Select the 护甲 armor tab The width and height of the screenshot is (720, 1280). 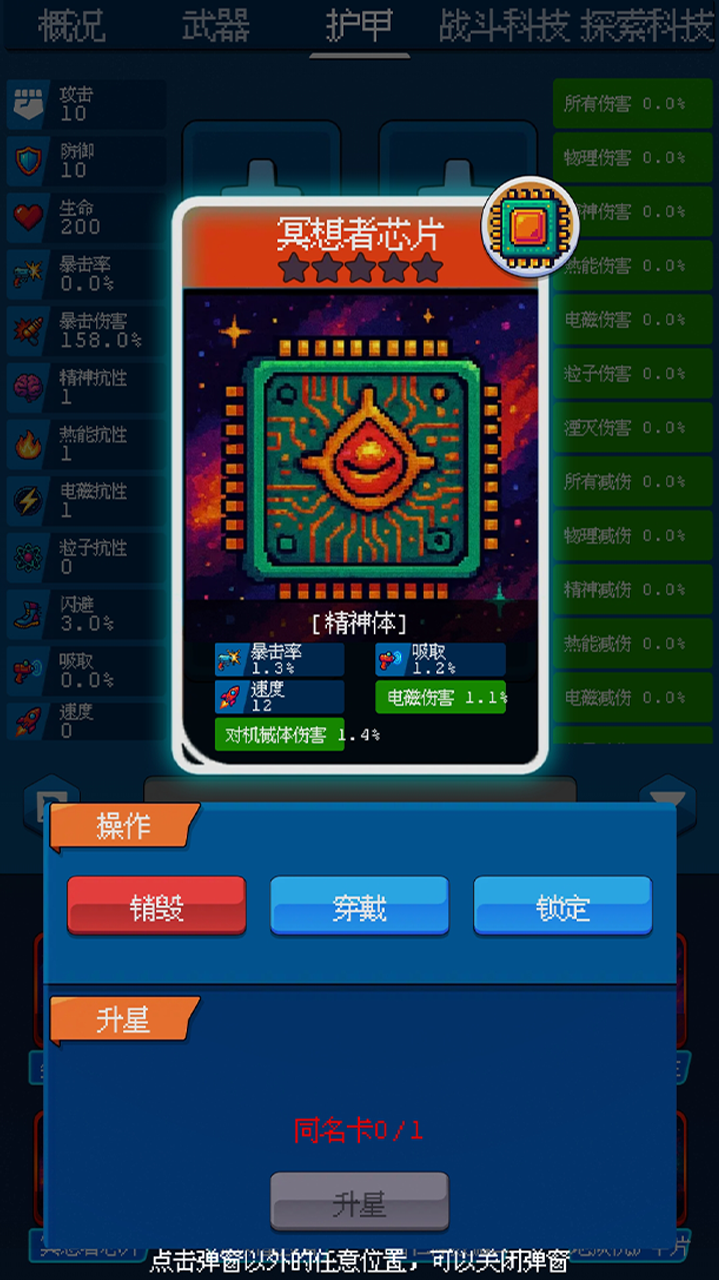[359, 26]
